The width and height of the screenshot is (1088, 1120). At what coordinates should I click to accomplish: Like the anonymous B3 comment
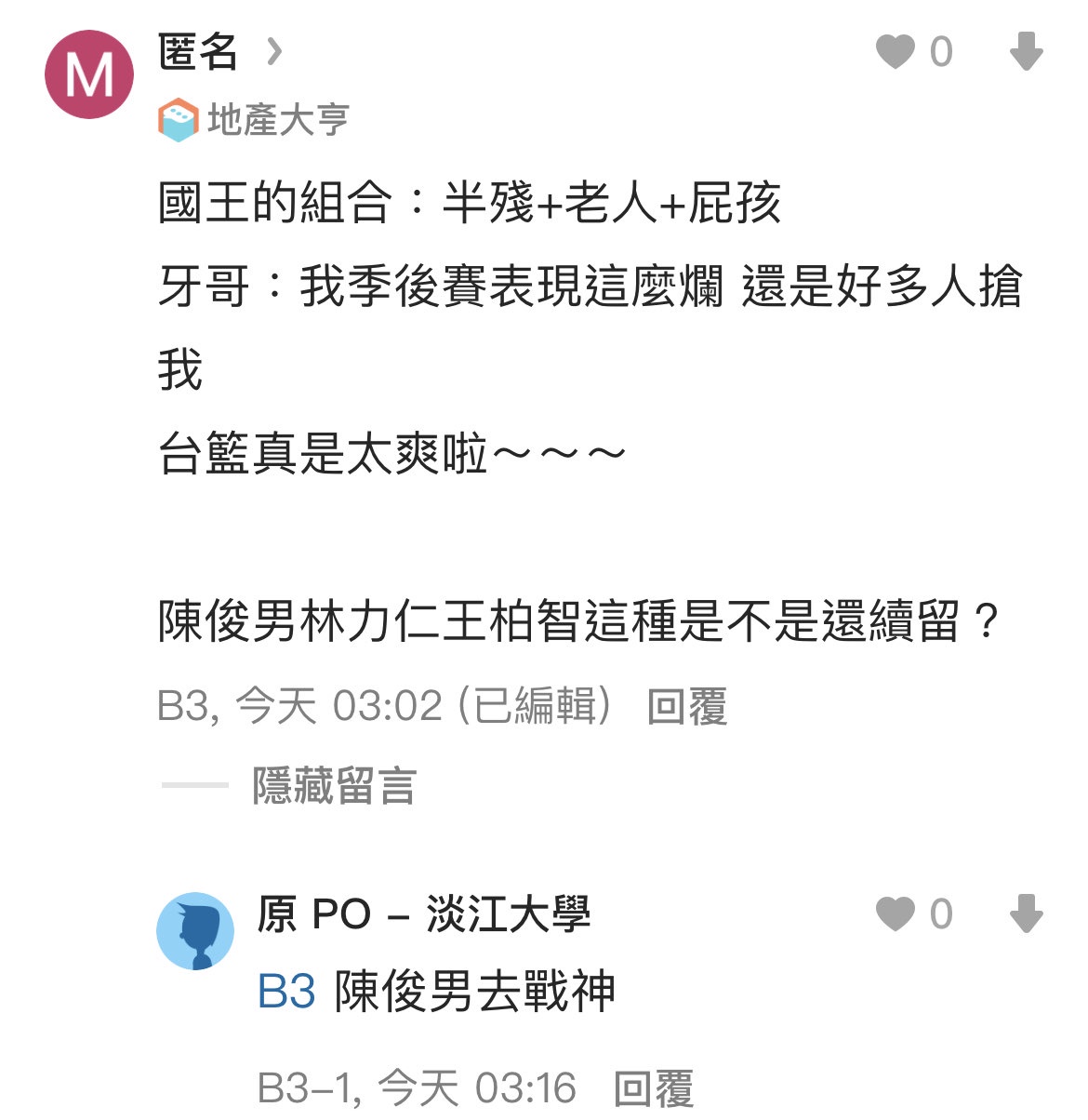[x=896, y=52]
